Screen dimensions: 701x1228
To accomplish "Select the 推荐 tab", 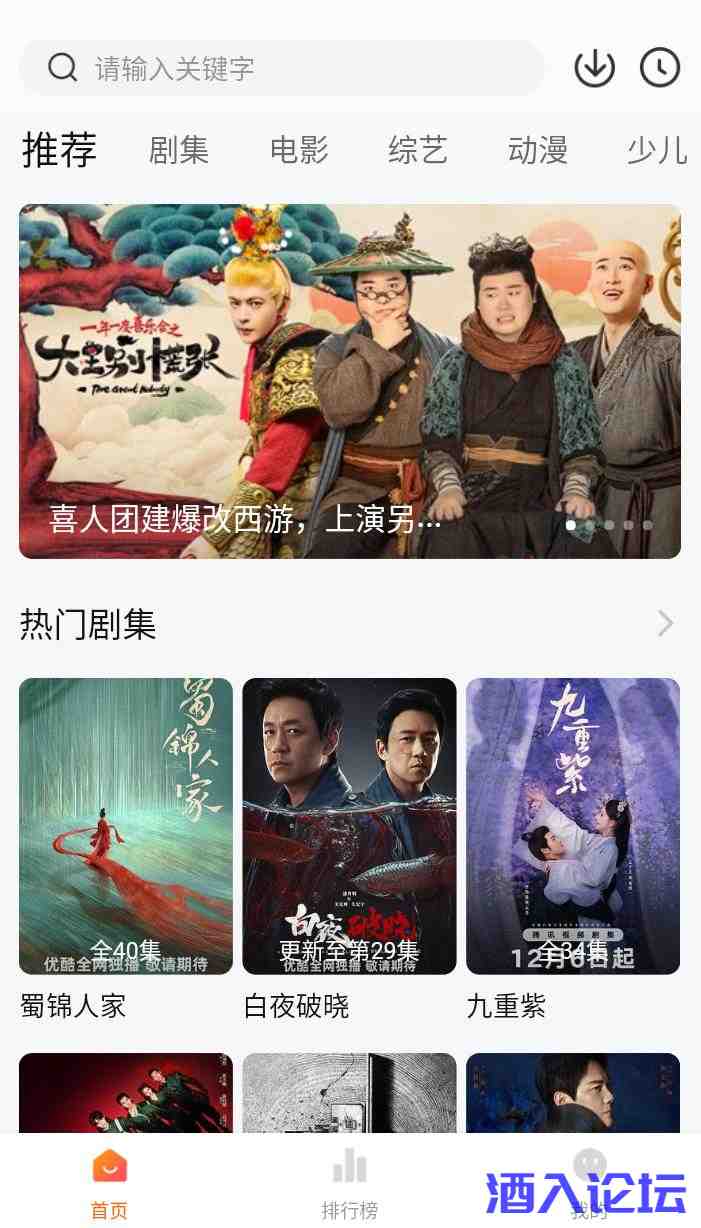I will 59,150.
